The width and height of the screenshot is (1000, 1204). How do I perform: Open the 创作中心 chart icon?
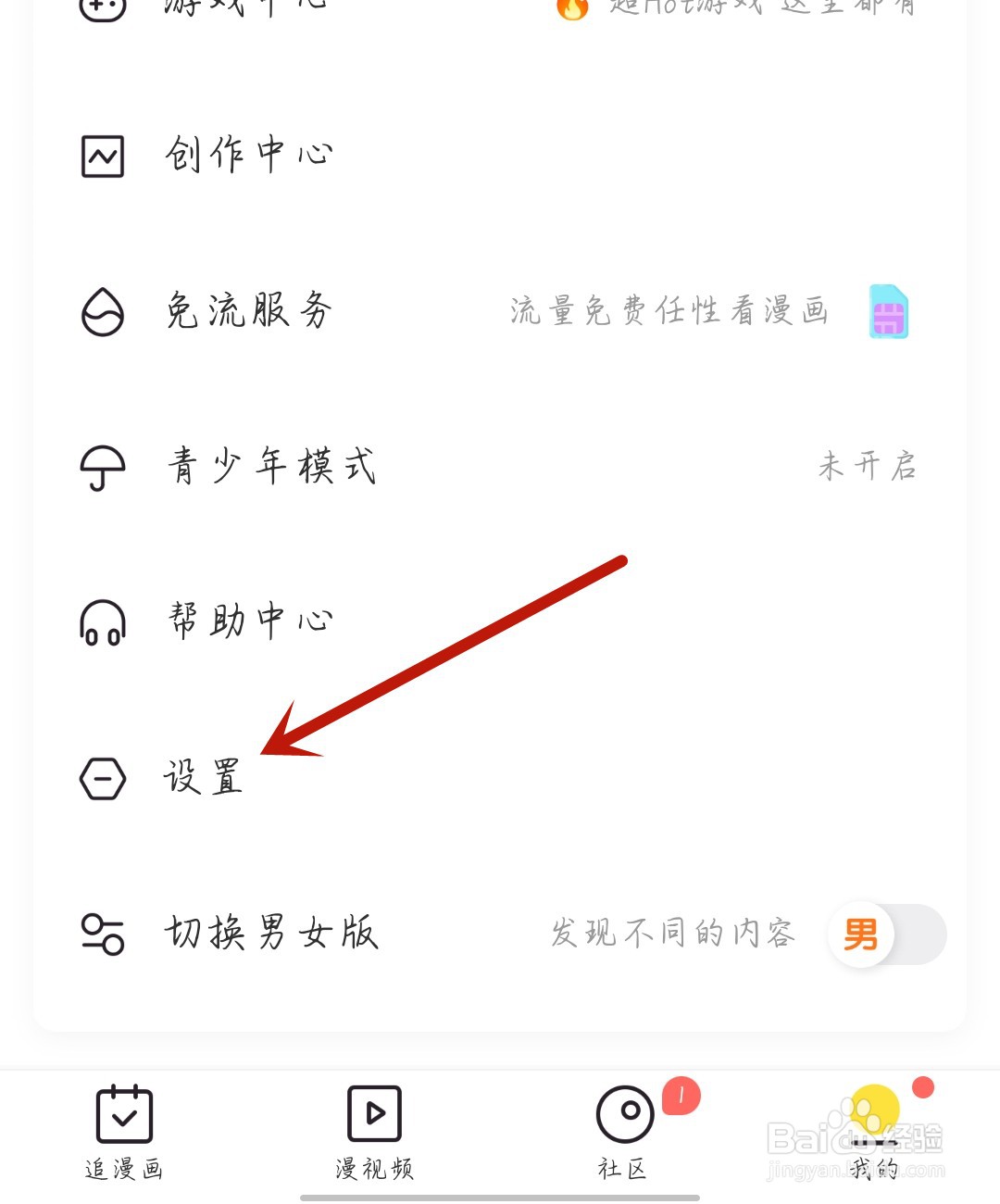pos(101,156)
